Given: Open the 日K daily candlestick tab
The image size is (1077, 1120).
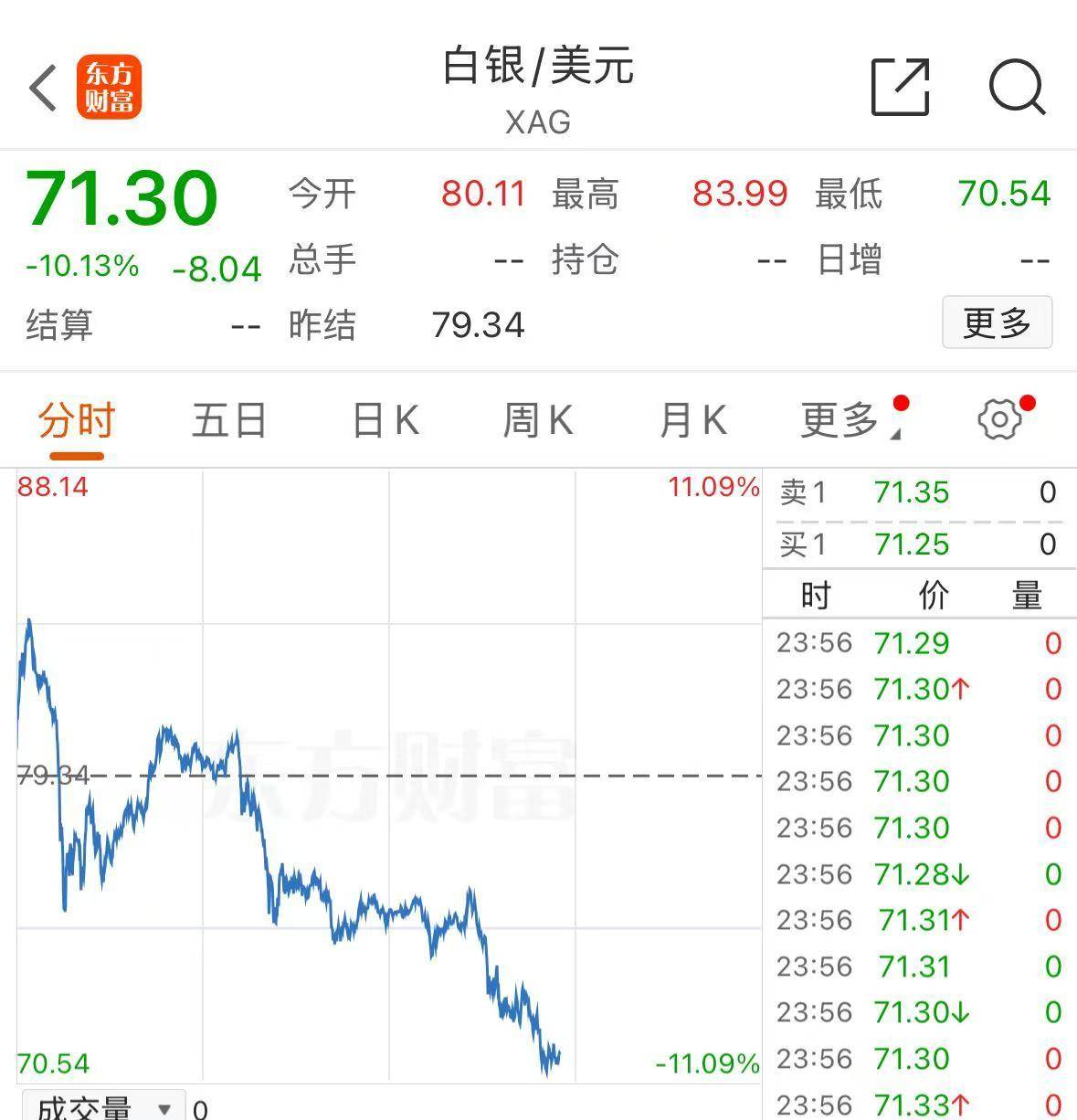Looking at the screenshot, I should (385, 419).
